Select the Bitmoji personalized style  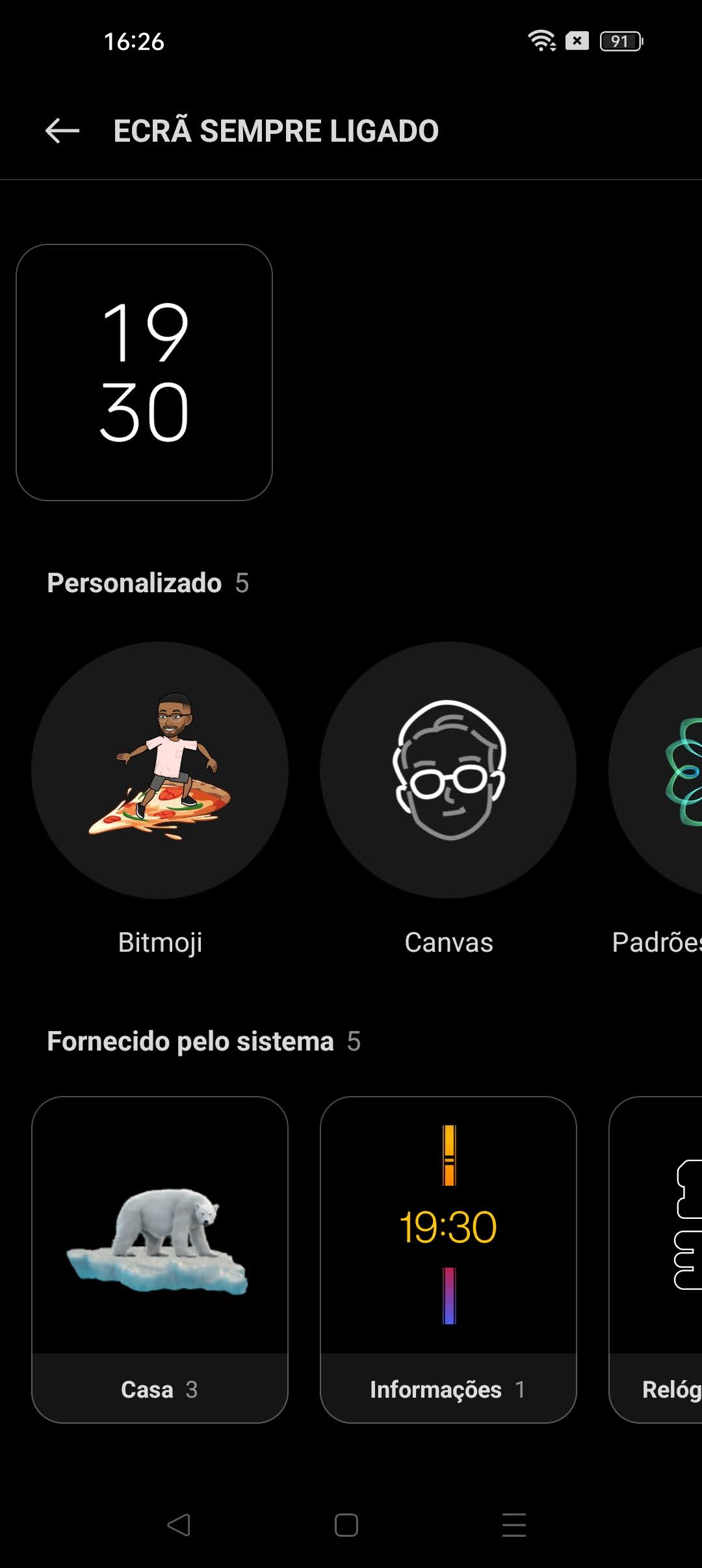[160, 770]
